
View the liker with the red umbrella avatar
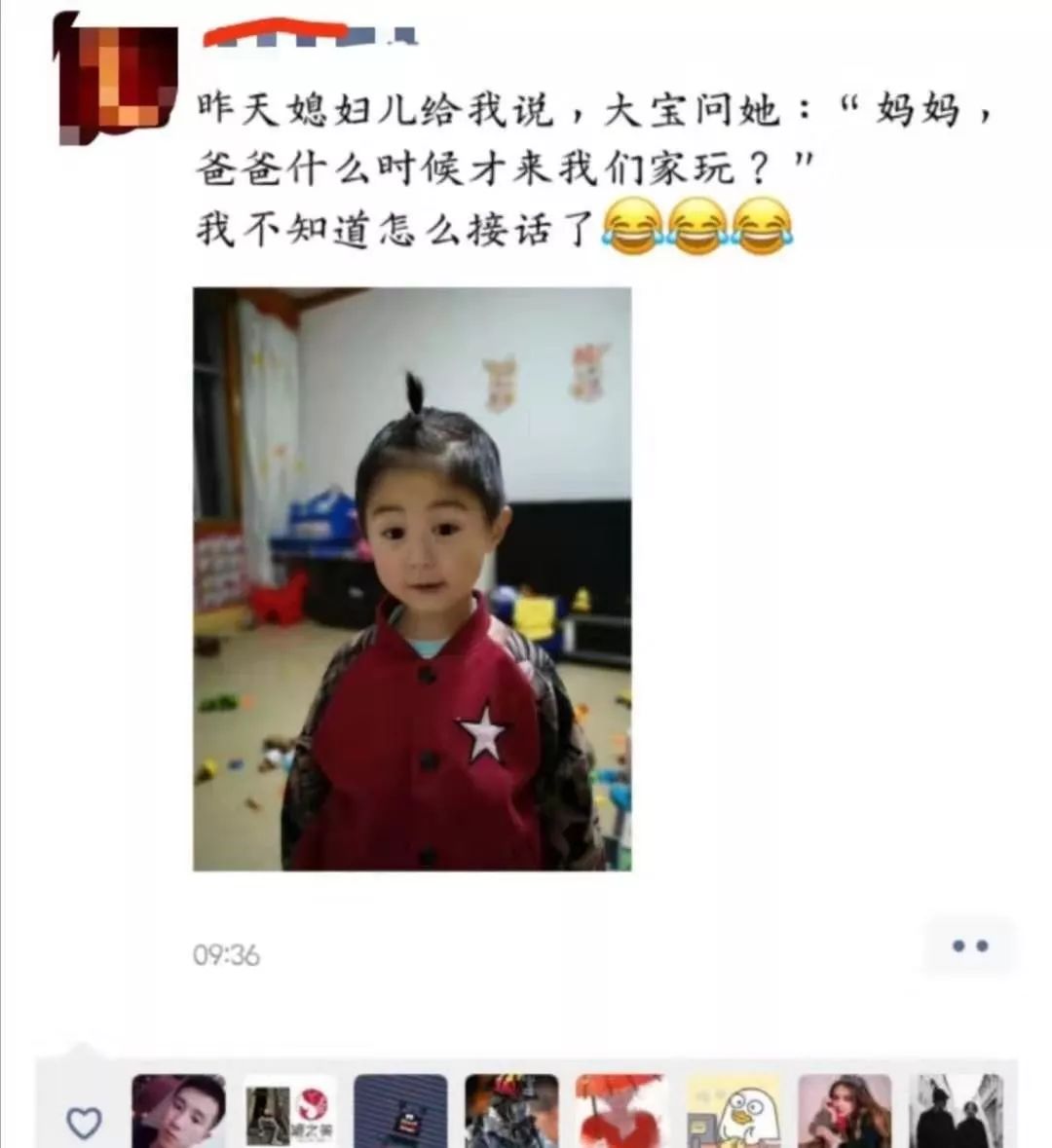(622, 1111)
